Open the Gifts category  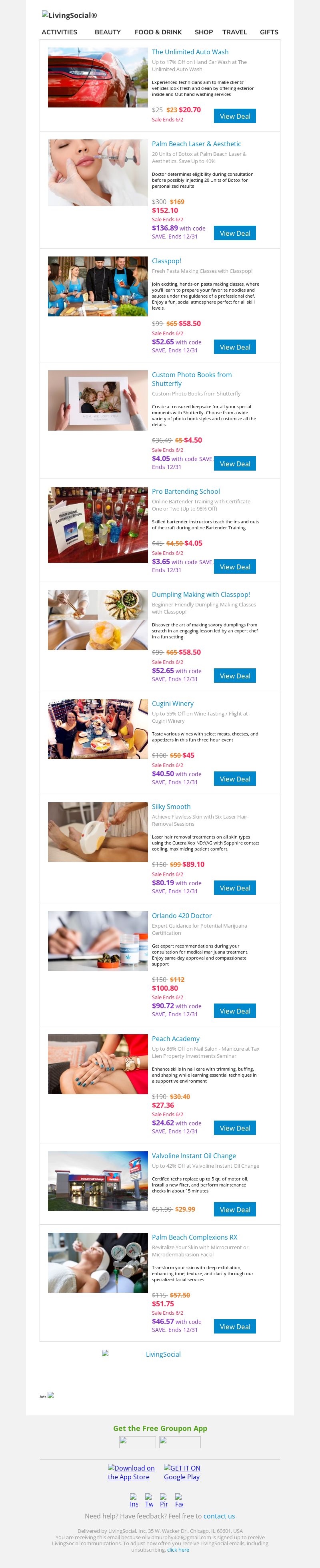(x=269, y=32)
